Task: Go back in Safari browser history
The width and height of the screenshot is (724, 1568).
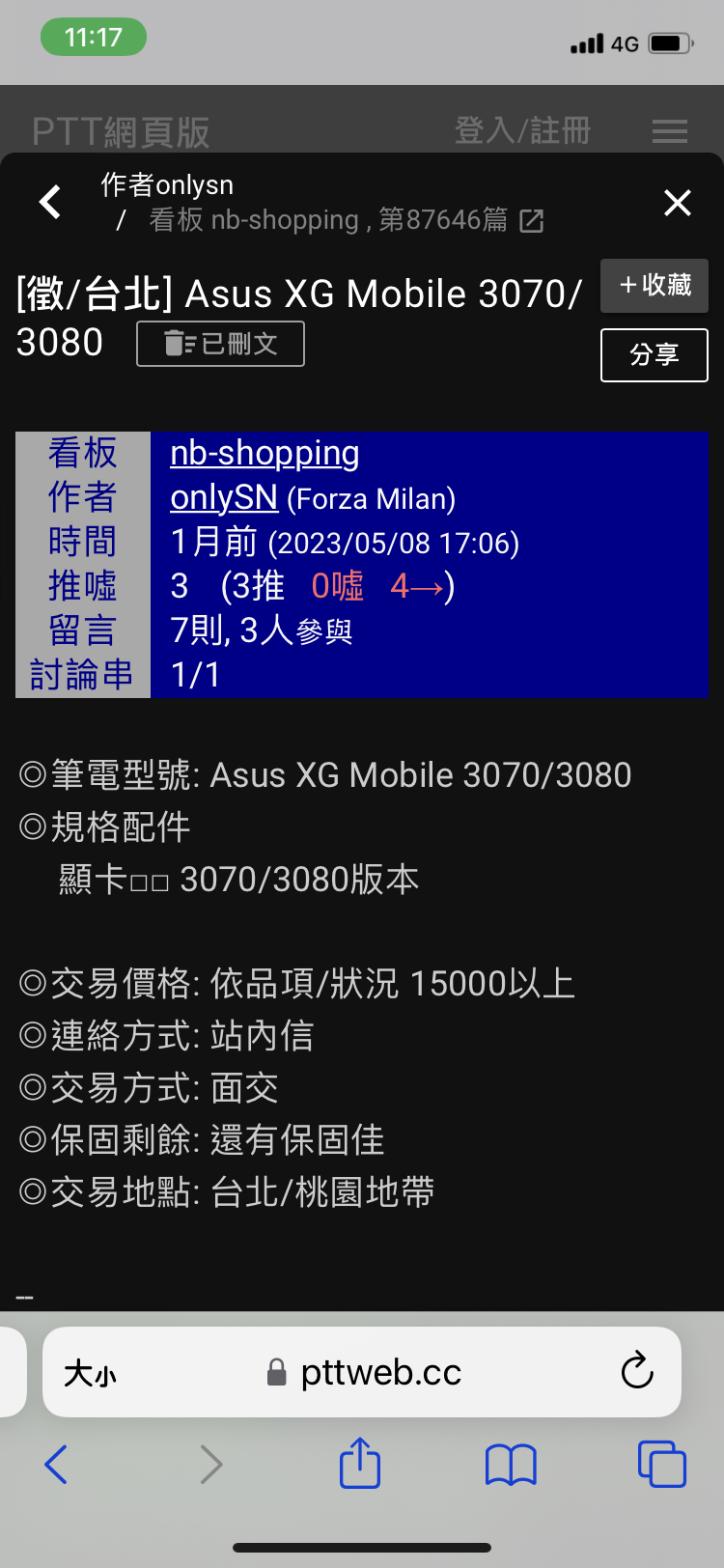Action: [x=56, y=1464]
